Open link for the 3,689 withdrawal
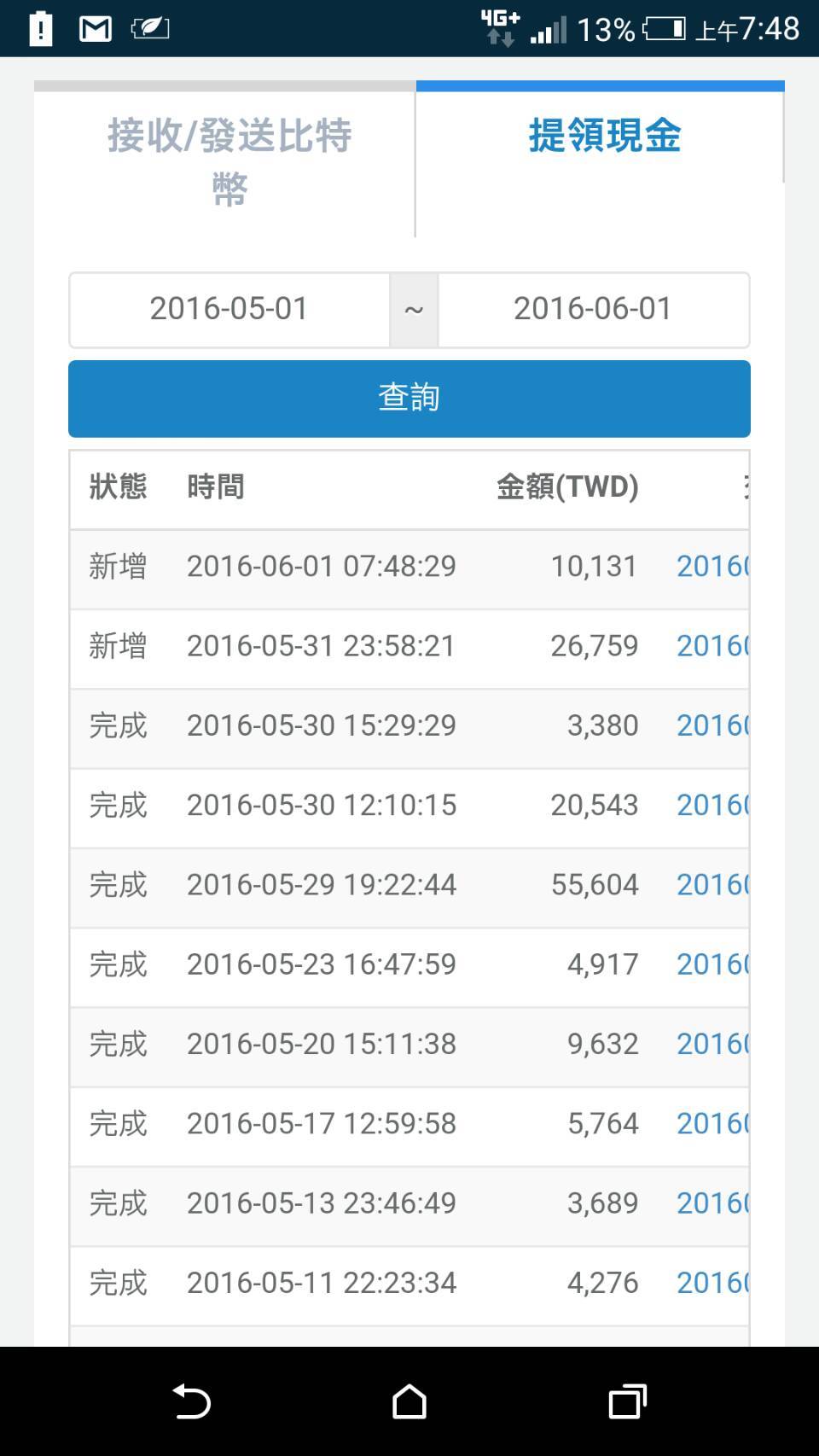The image size is (819, 1456). (712, 1203)
